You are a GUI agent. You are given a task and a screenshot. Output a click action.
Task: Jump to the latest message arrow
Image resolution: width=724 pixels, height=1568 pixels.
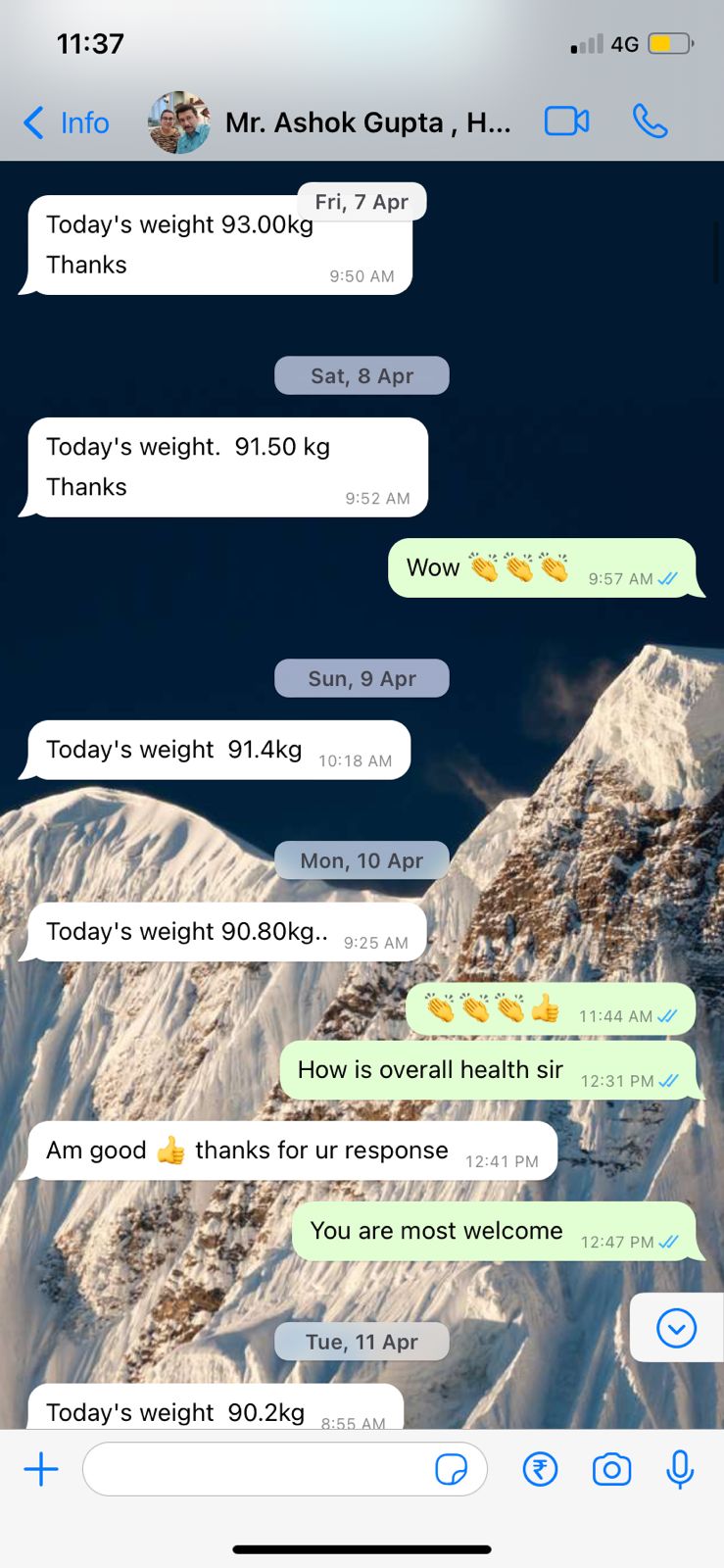676,1329
